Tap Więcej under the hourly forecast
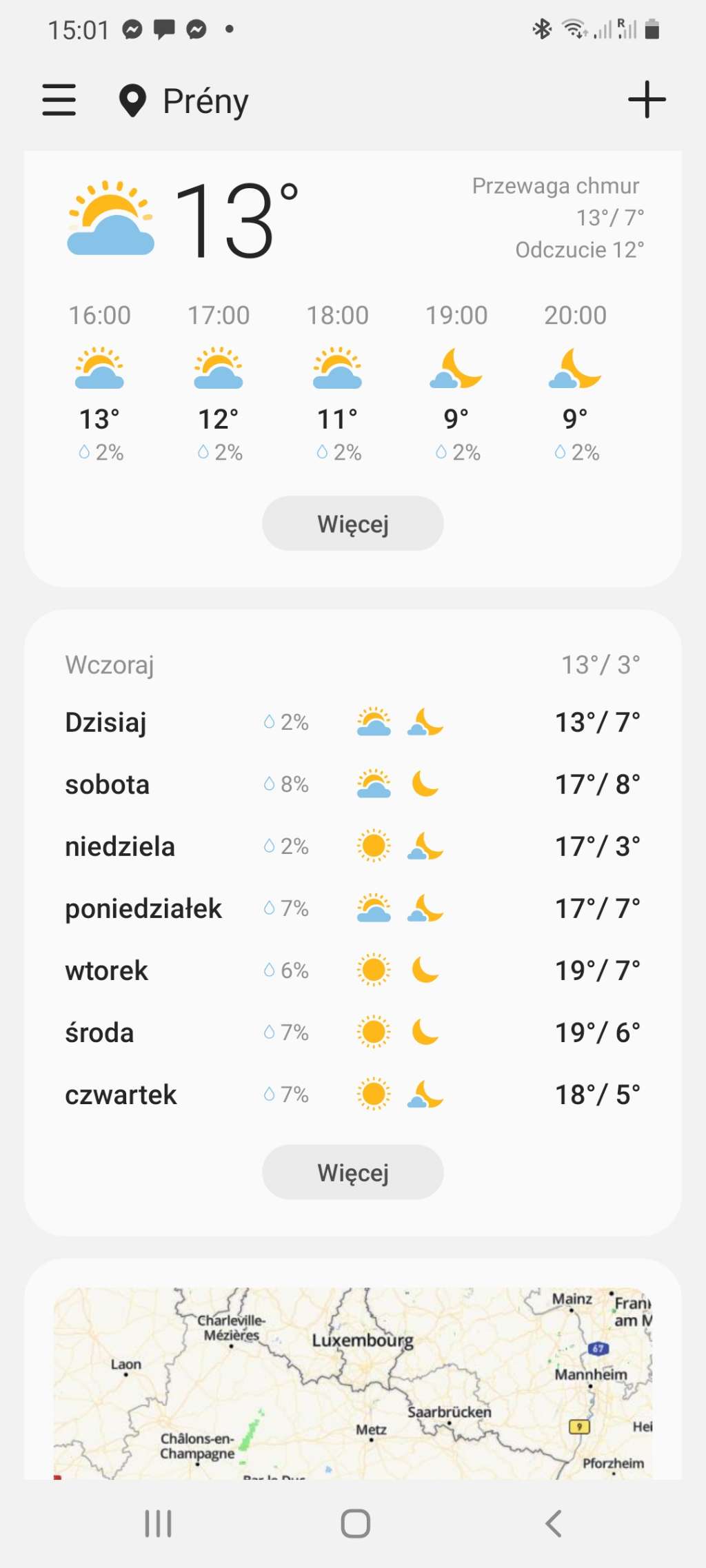Image resolution: width=706 pixels, height=1568 pixels. tap(352, 524)
